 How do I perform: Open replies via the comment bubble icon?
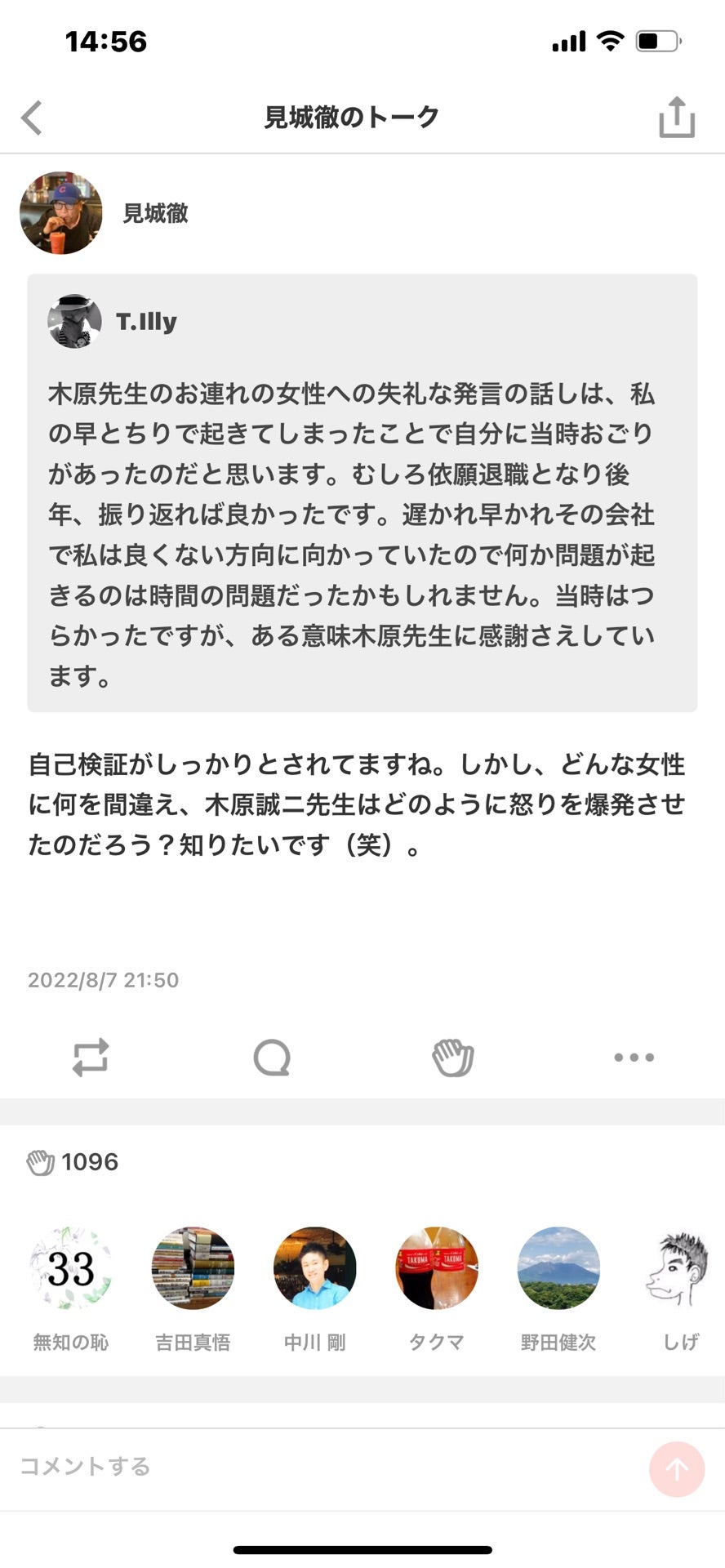[273, 1057]
